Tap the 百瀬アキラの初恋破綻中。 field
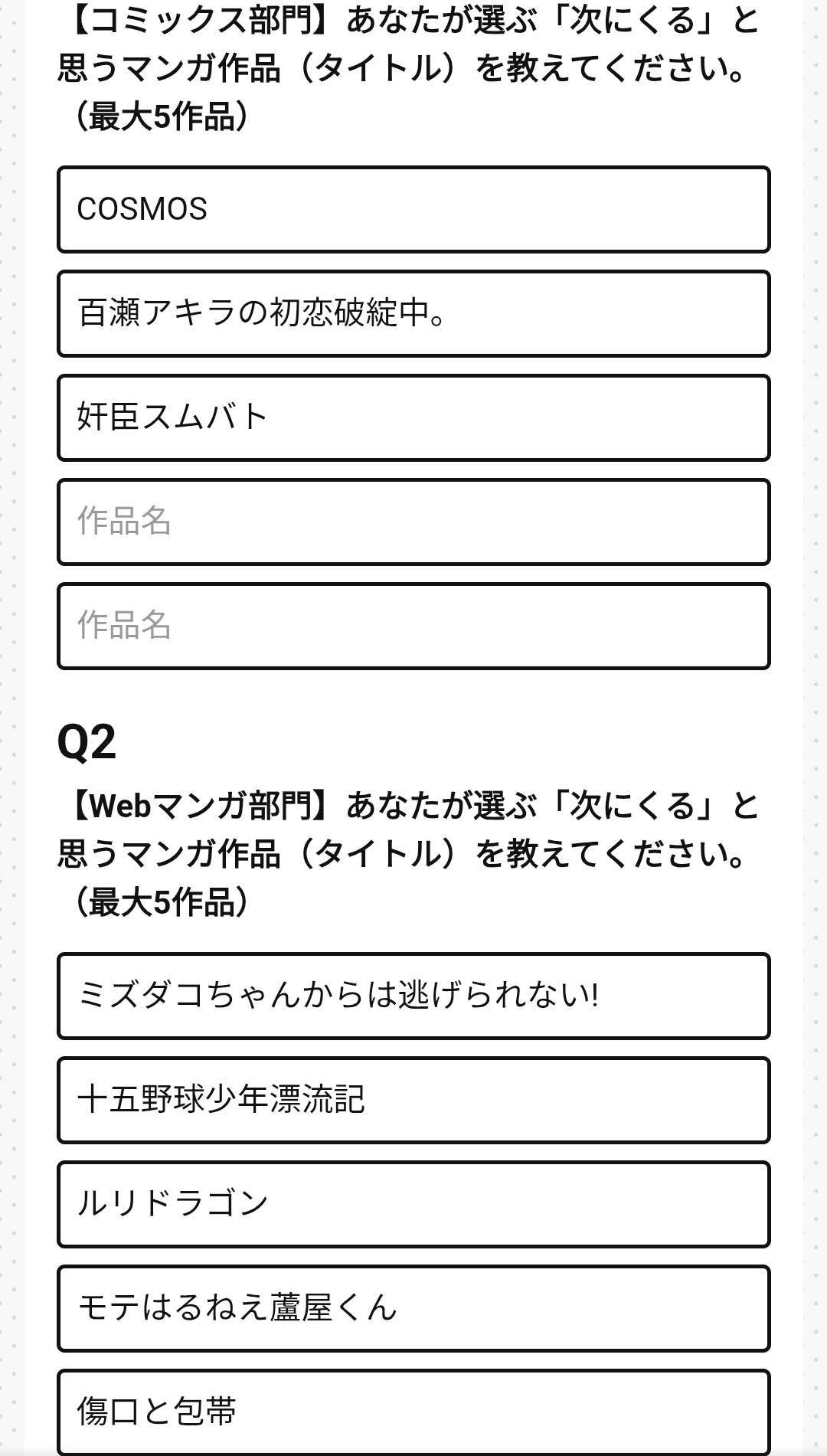Screen dimensions: 827x1456 [x=413, y=313]
